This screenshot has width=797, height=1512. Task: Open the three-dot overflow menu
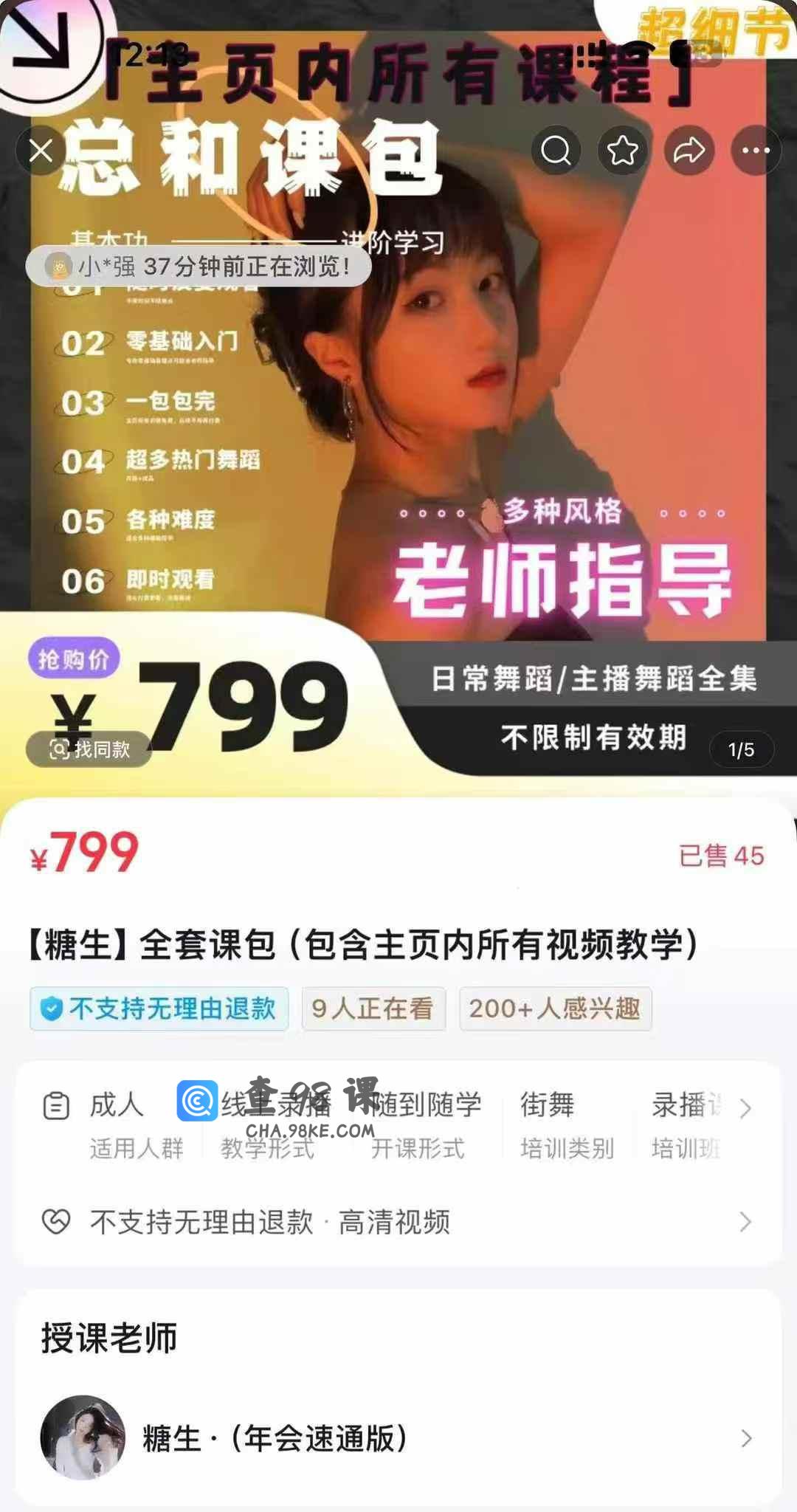pos(756,151)
